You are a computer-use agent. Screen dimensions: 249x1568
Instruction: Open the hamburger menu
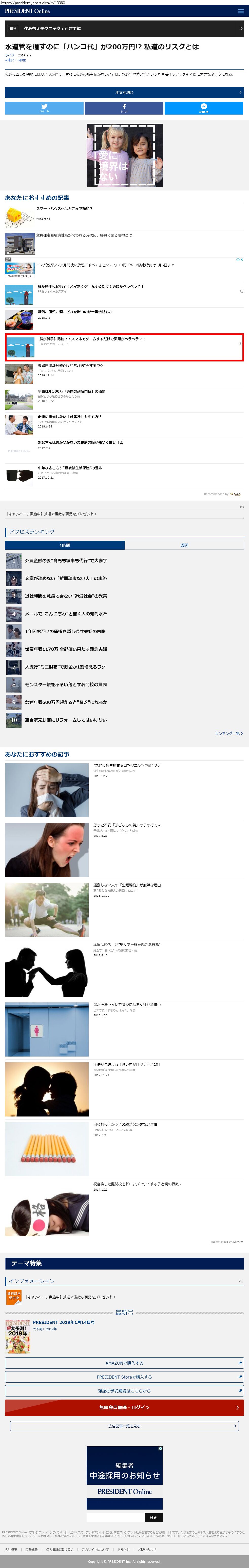click(x=241, y=11)
